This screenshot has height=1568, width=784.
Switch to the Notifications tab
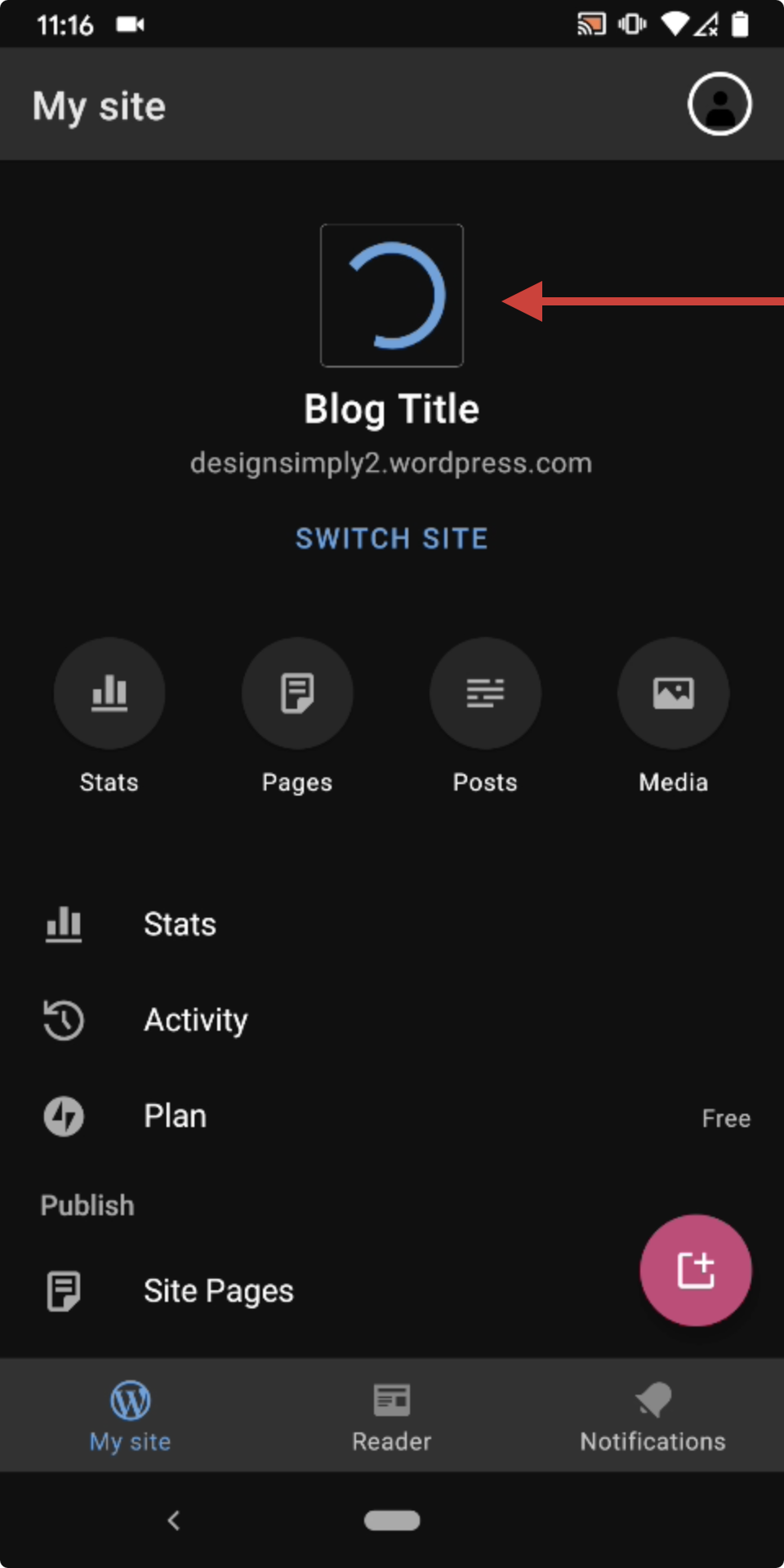(653, 1416)
